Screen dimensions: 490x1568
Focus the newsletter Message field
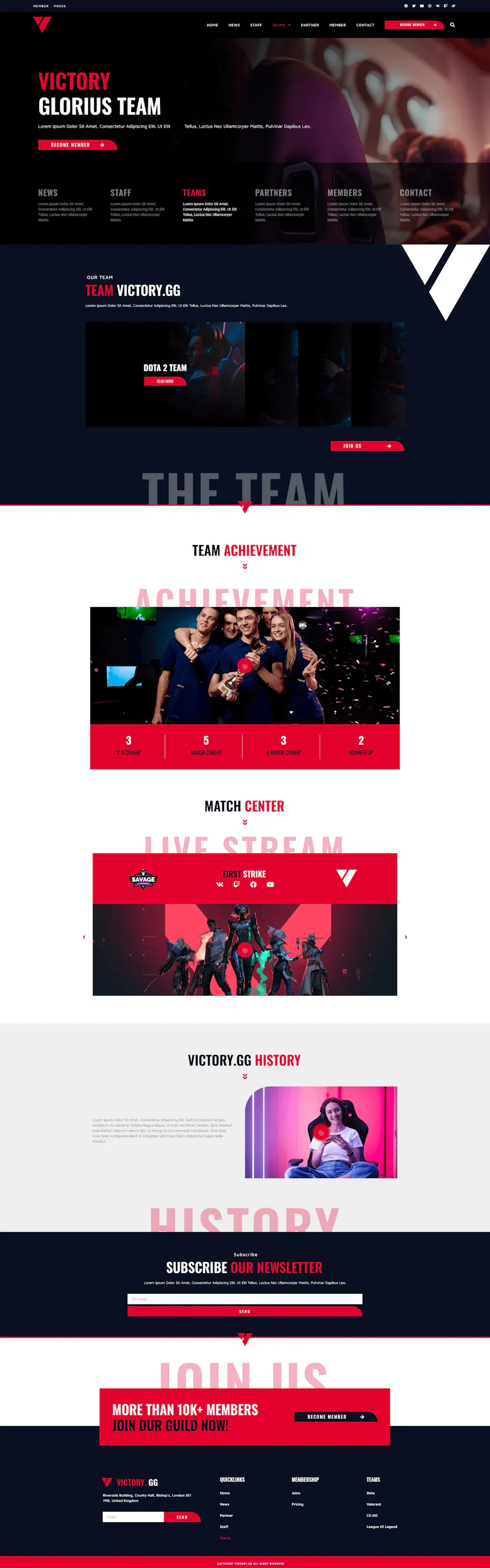pyautogui.click(x=244, y=1299)
